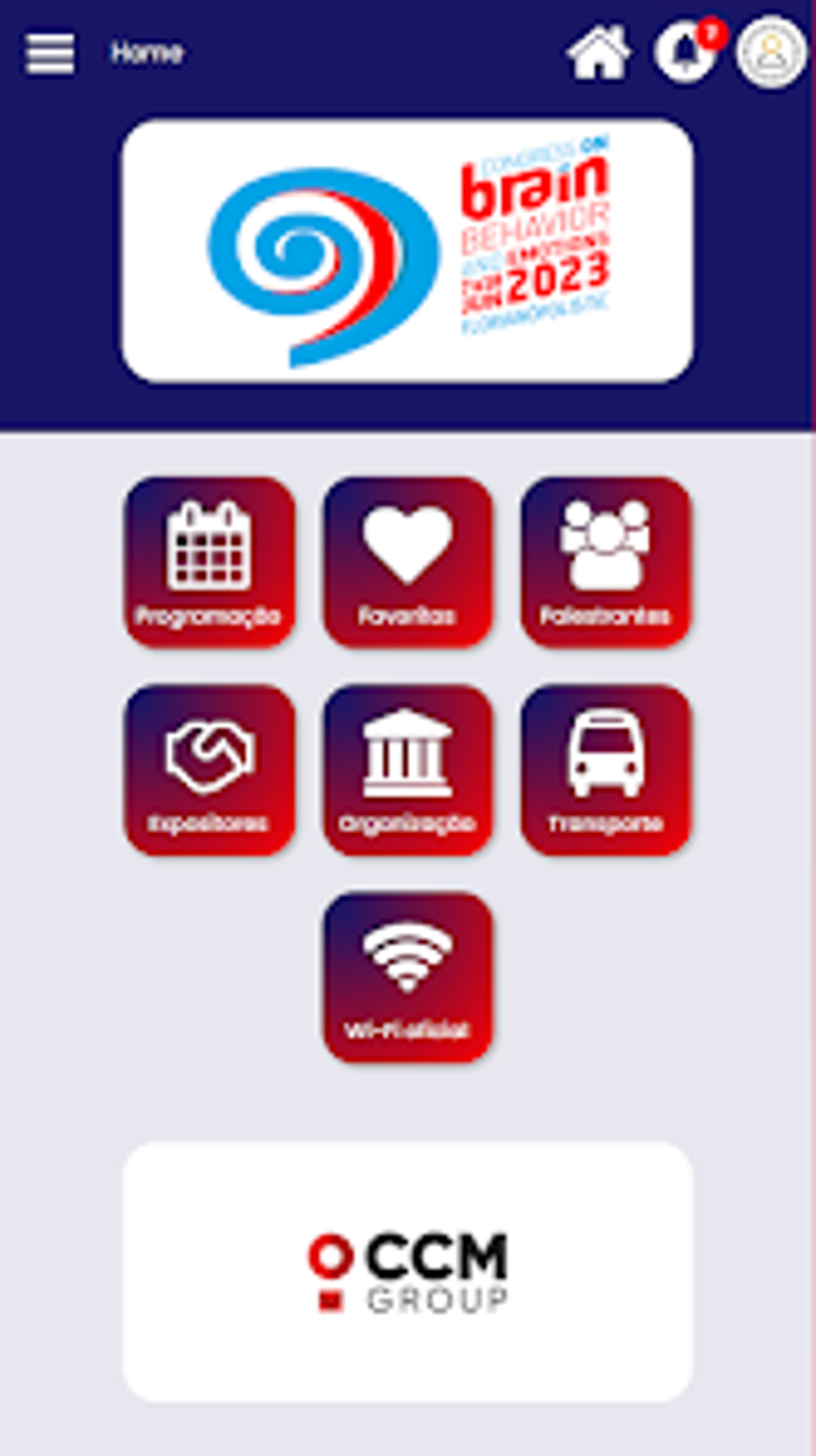Image resolution: width=816 pixels, height=1456 pixels.
Task: Click the Programação tile label
Action: (210, 616)
